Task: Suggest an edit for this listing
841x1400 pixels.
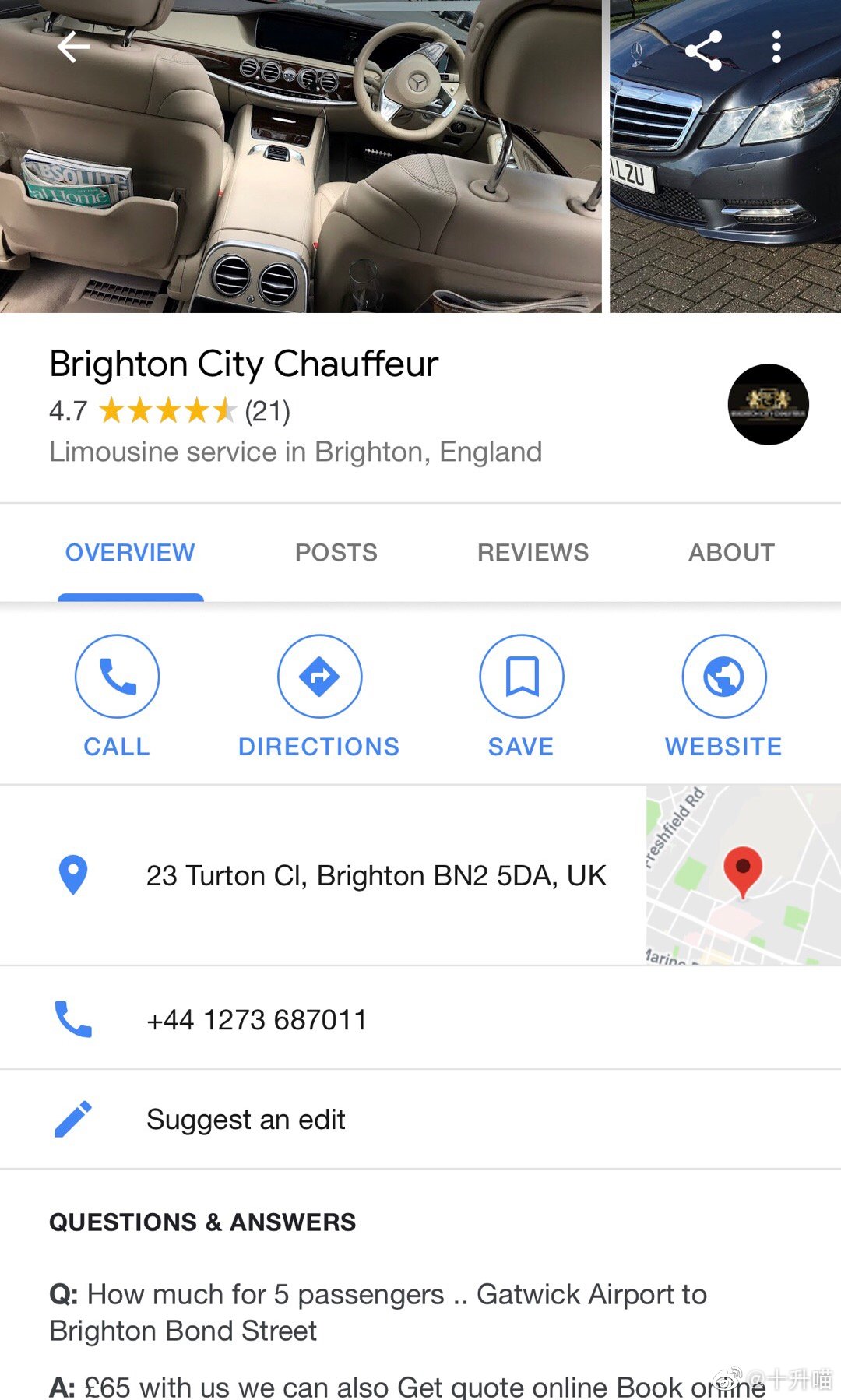Action: [245, 1119]
